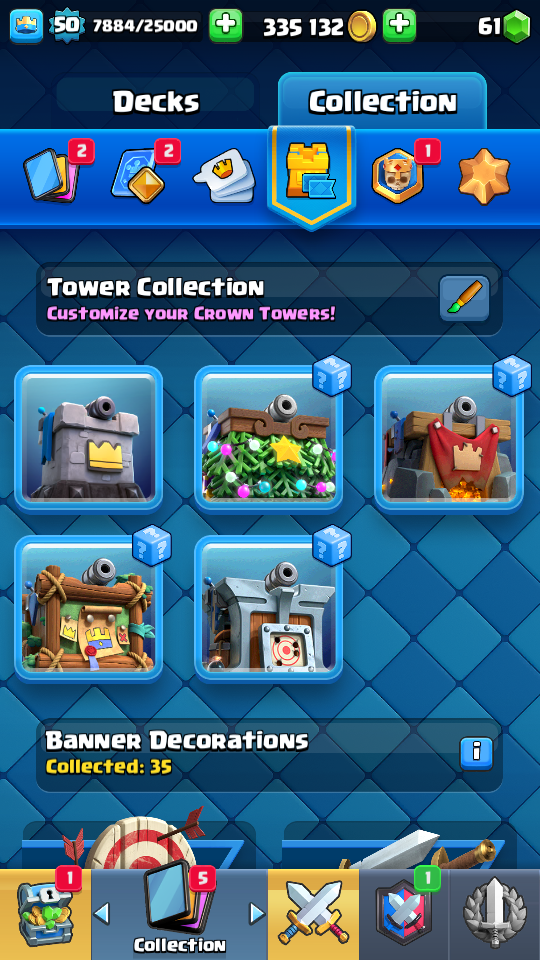Select the default gray stone tower skin
540x960 pixels.
(89, 438)
